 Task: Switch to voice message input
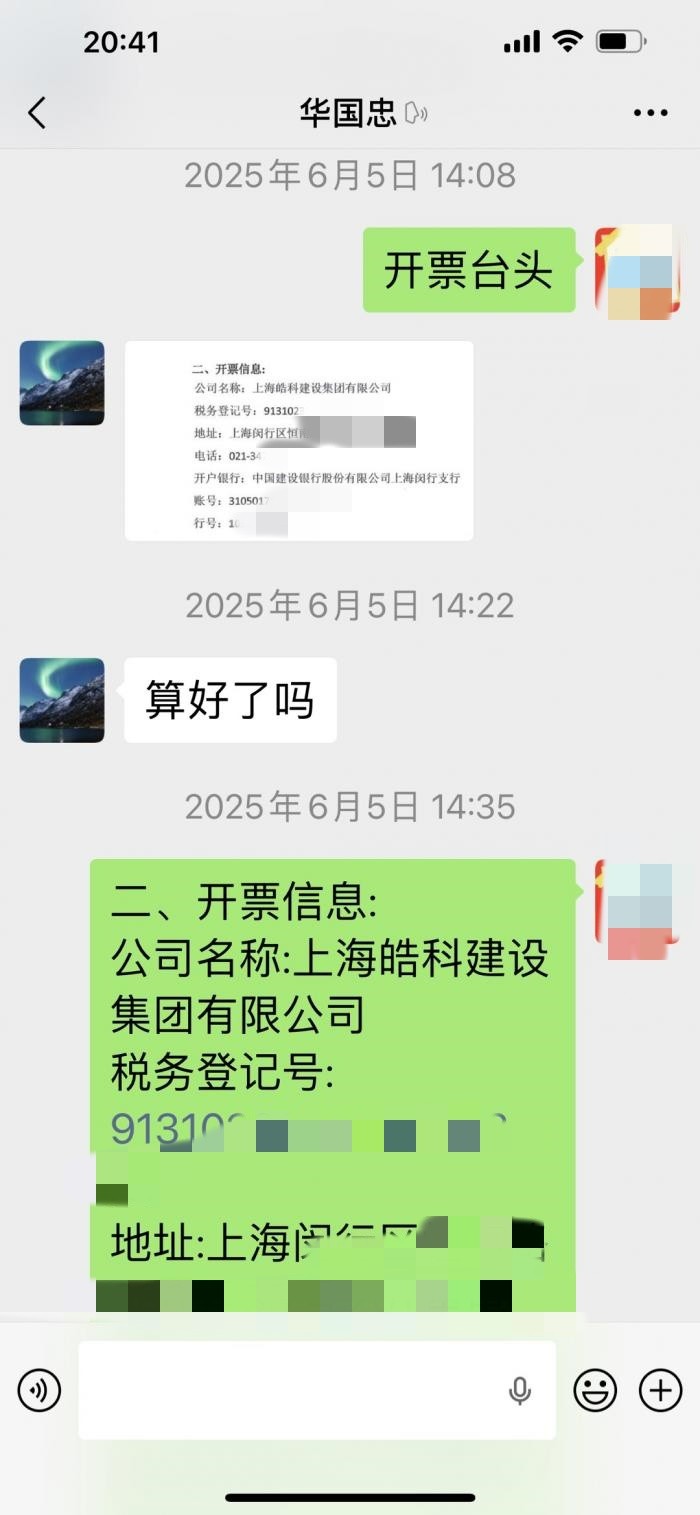(x=40, y=1390)
